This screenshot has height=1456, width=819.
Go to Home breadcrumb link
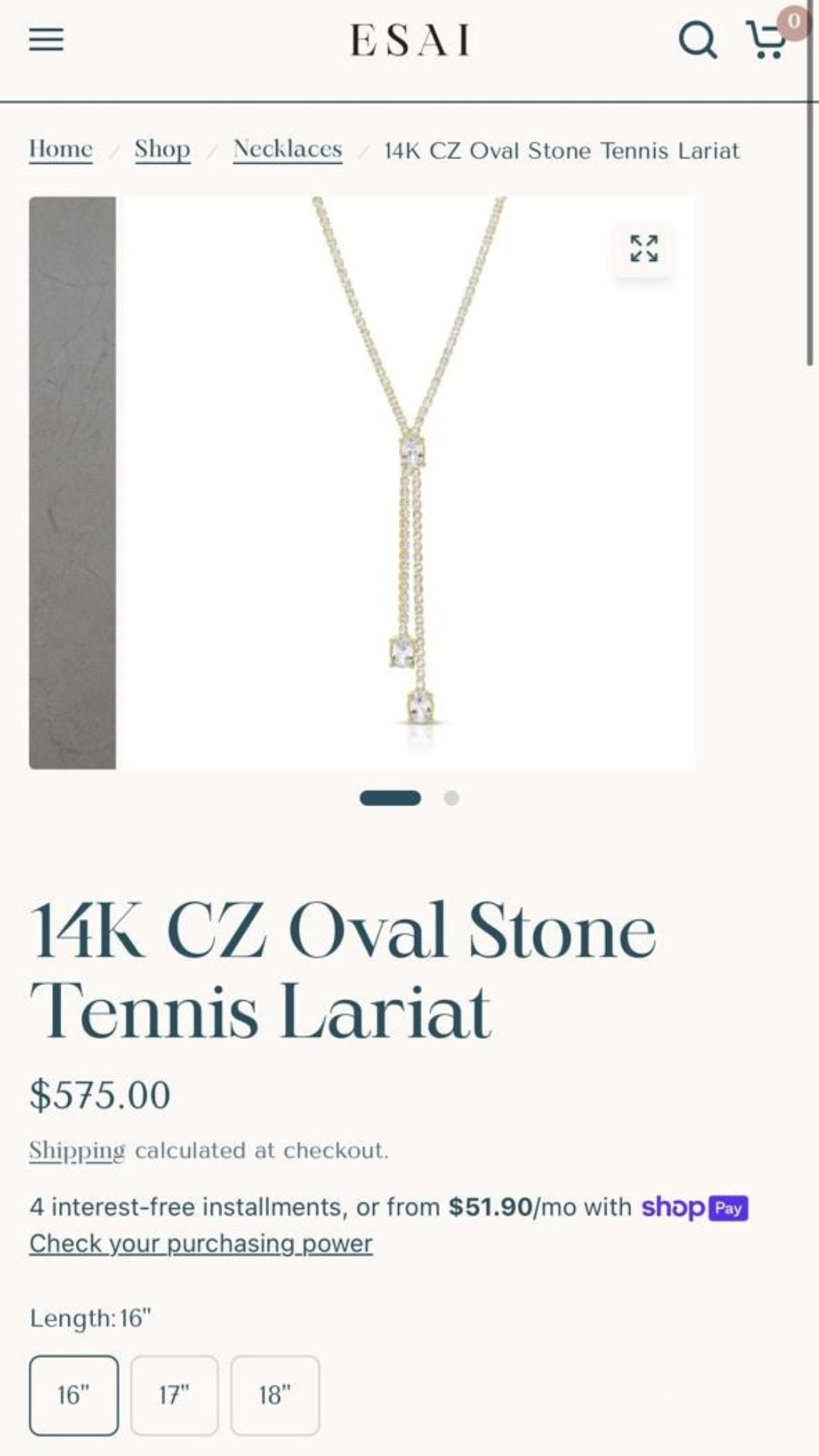(x=61, y=149)
